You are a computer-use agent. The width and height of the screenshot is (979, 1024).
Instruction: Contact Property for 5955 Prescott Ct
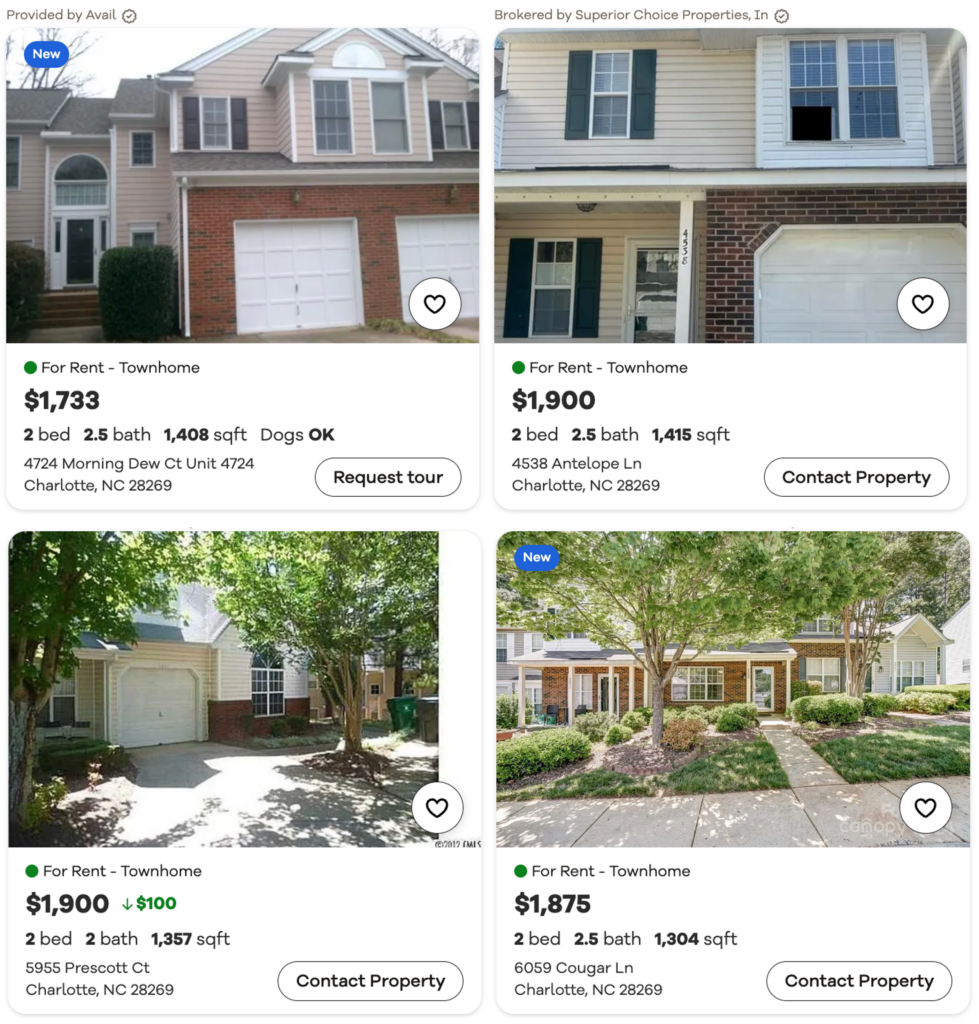(370, 981)
